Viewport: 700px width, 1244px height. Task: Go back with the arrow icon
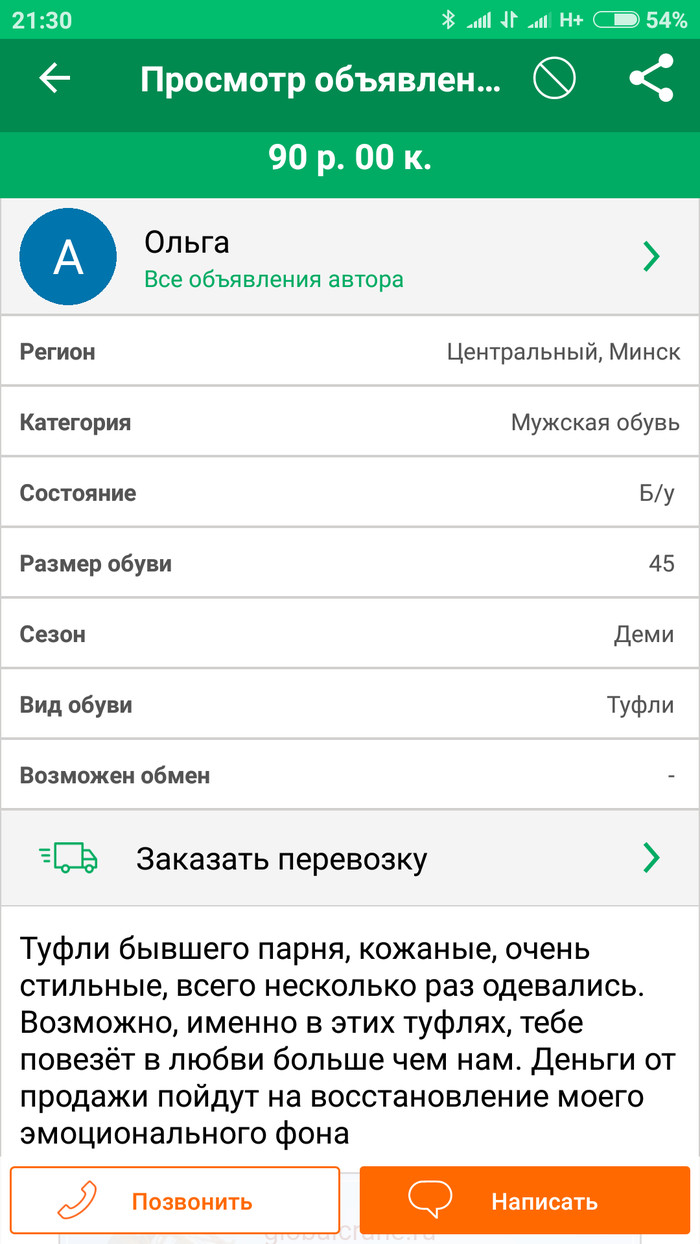55,80
